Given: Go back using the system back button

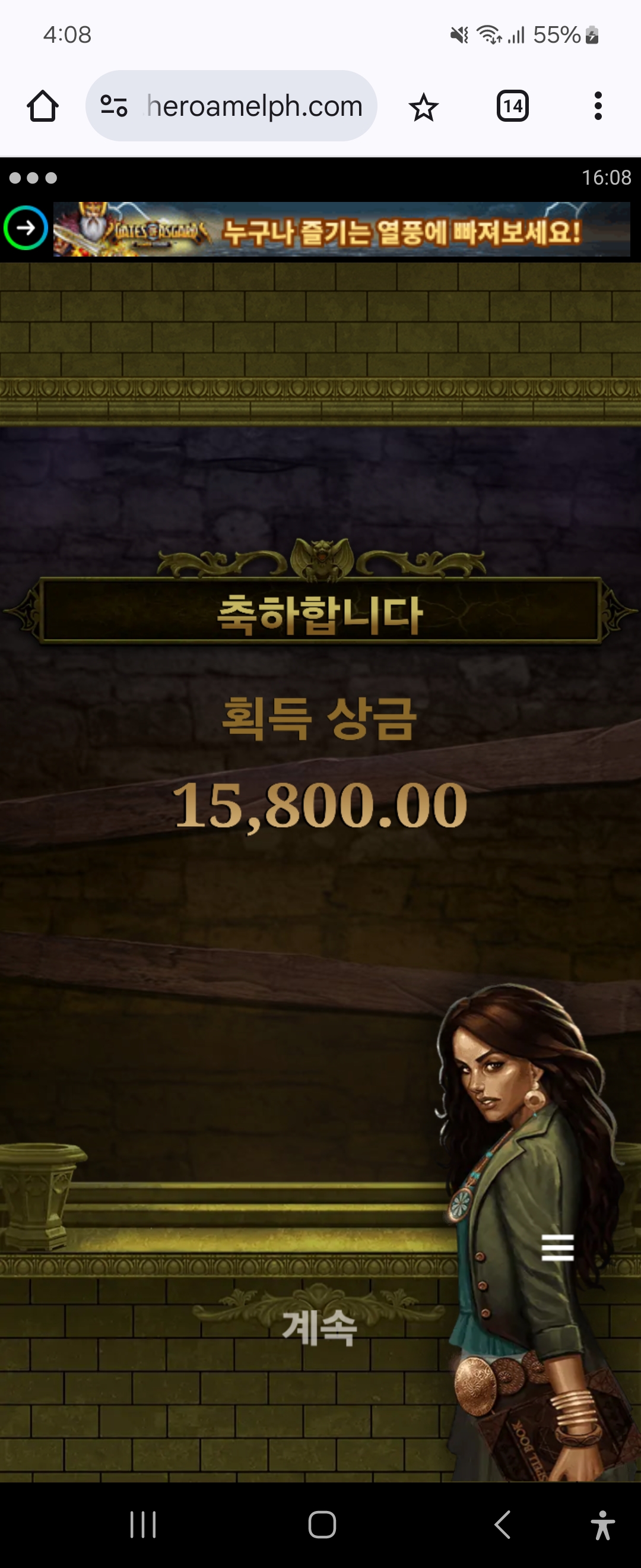Looking at the screenshot, I should click(502, 1524).
